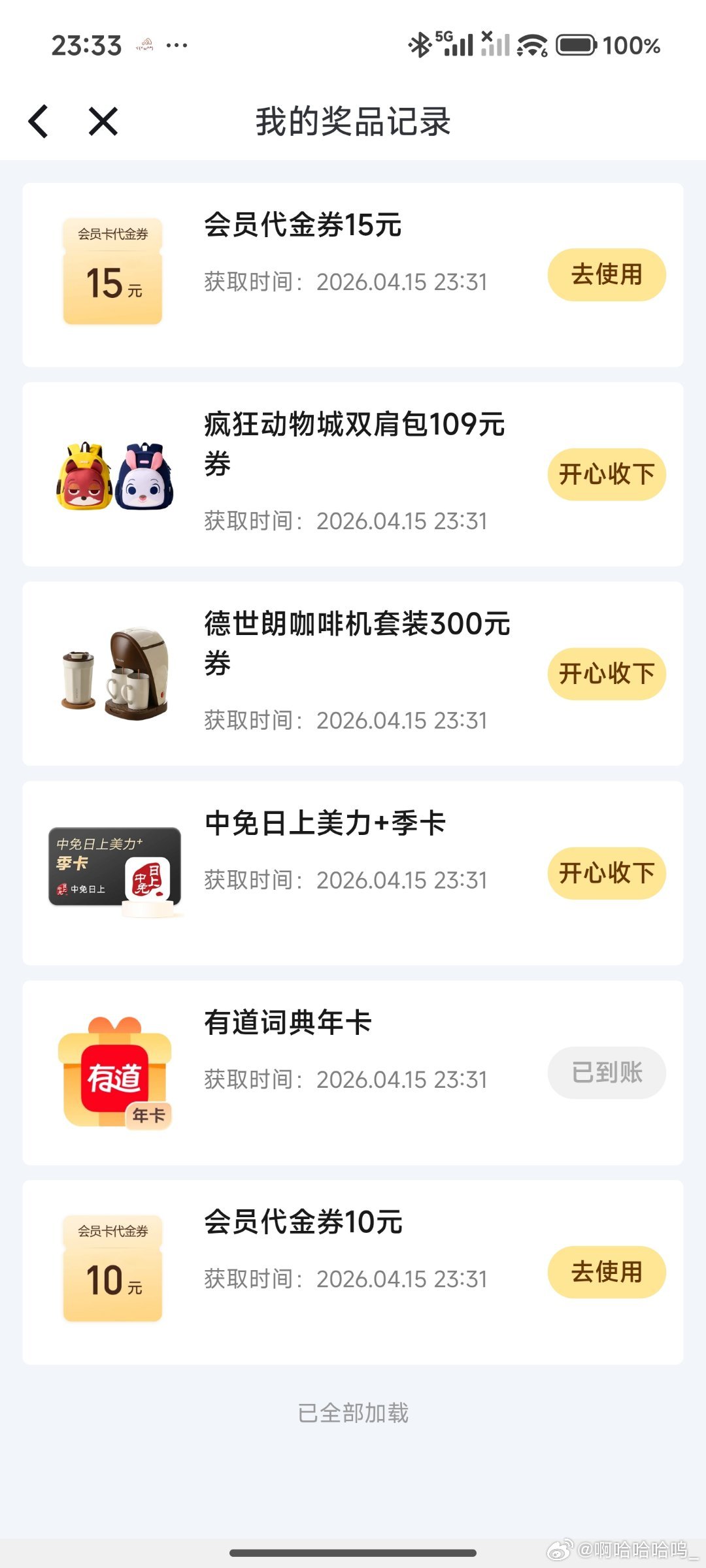
Task: Use the 会员代金券15元 voucher
Action: coord(606,274)
